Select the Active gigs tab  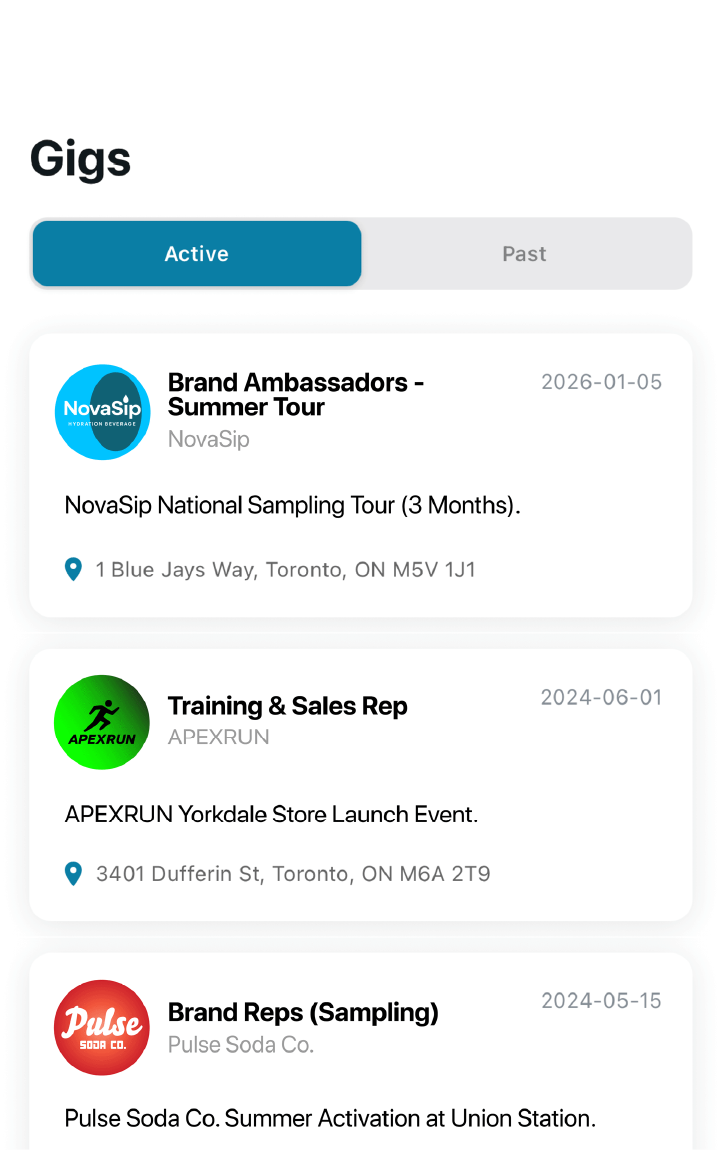coord(196,253)
